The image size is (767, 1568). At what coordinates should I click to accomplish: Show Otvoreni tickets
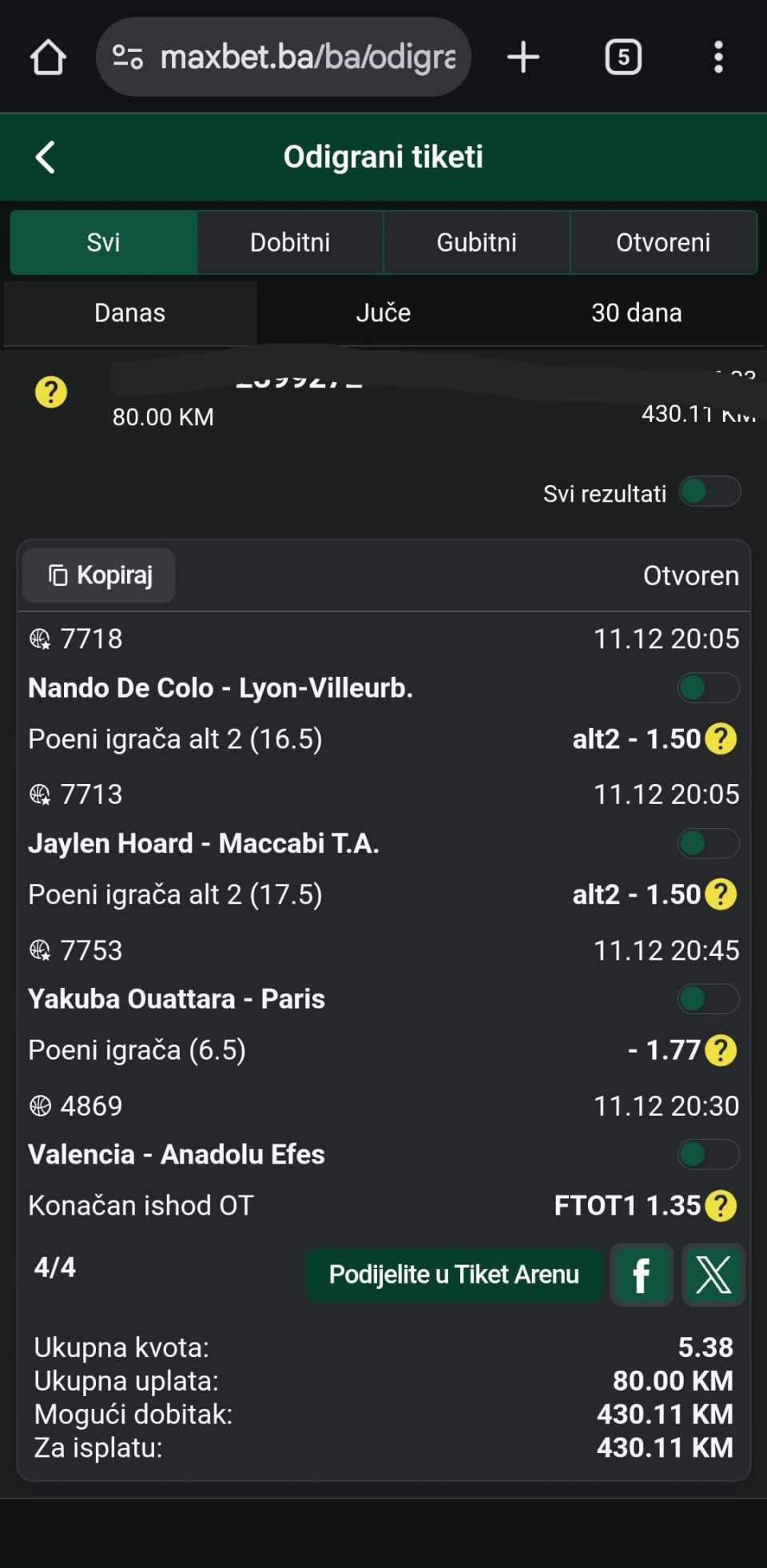click(663, 243)
